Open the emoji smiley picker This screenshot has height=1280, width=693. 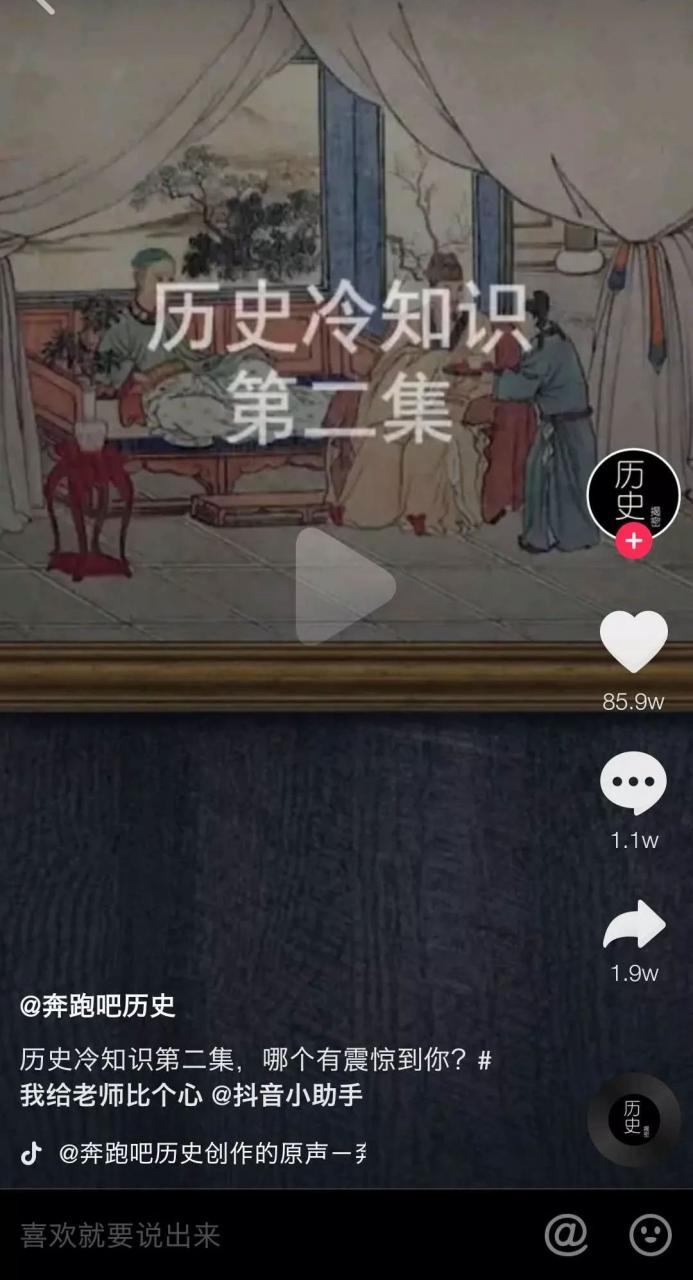pyautogui.click(x=650, y=1235)
